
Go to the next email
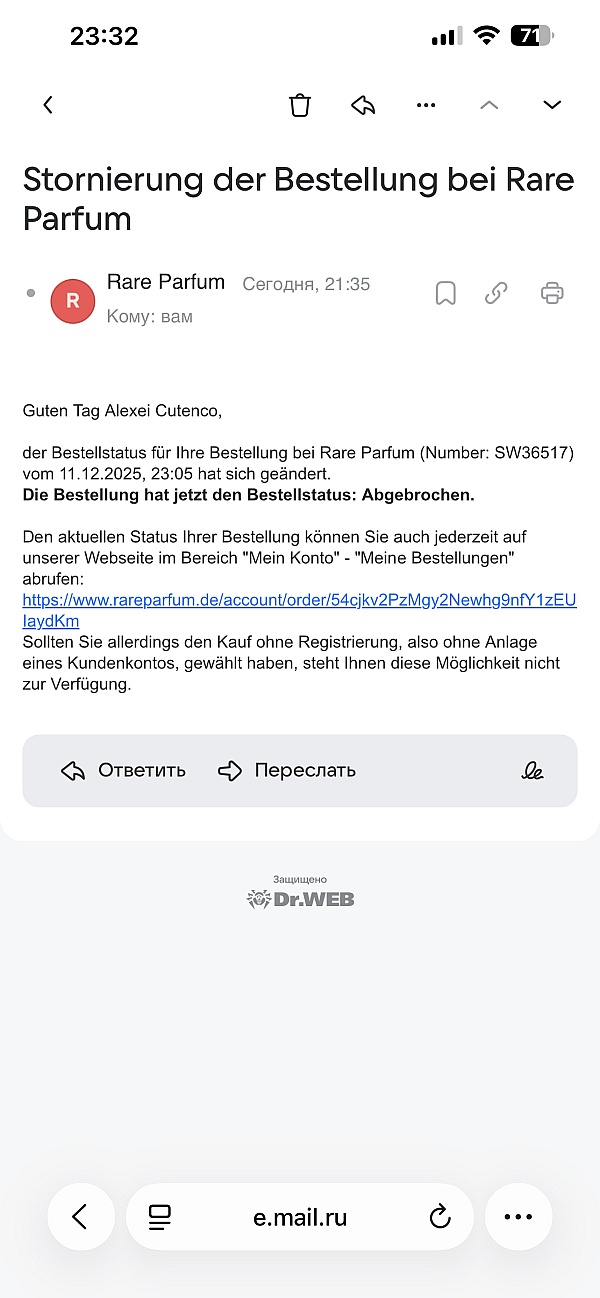point(552,105)
